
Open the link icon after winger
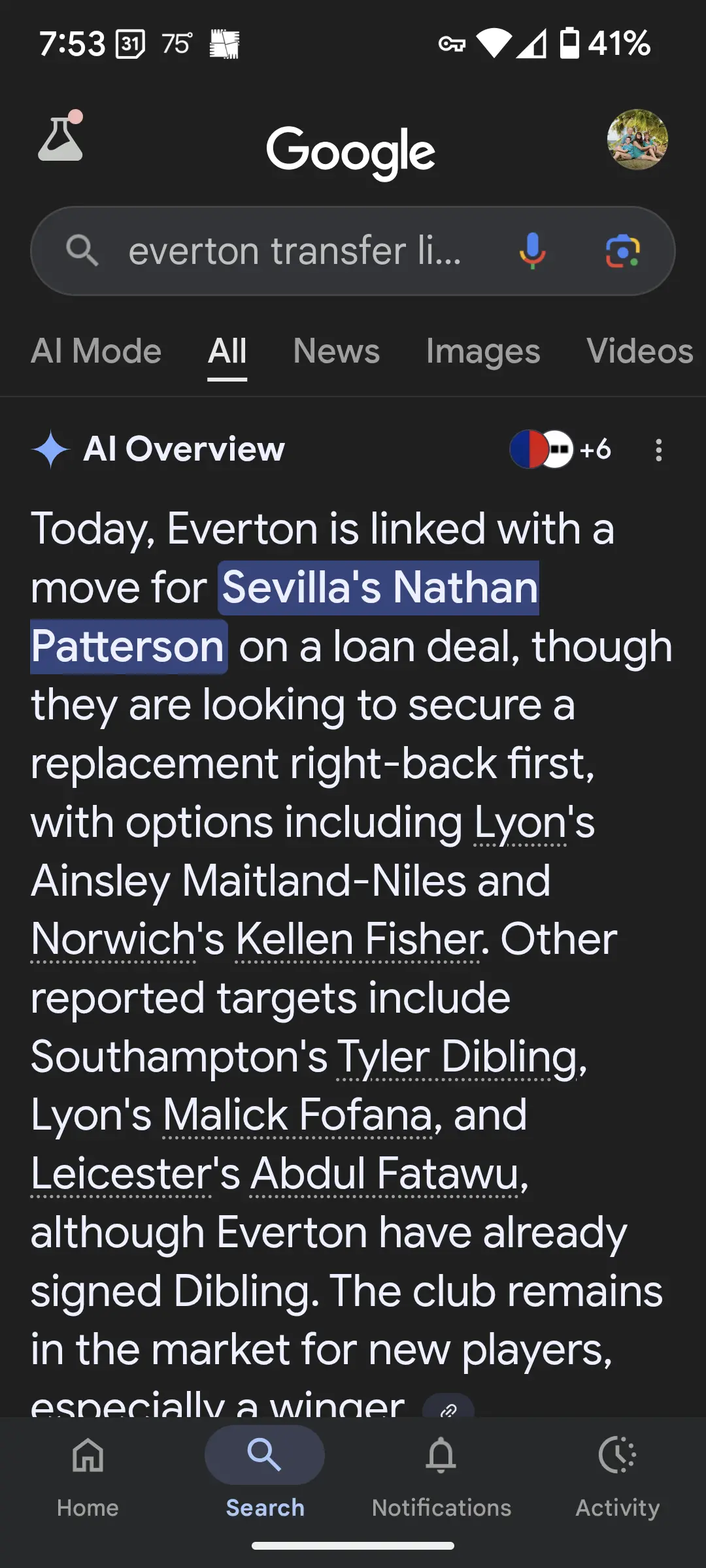[448, 1407]
